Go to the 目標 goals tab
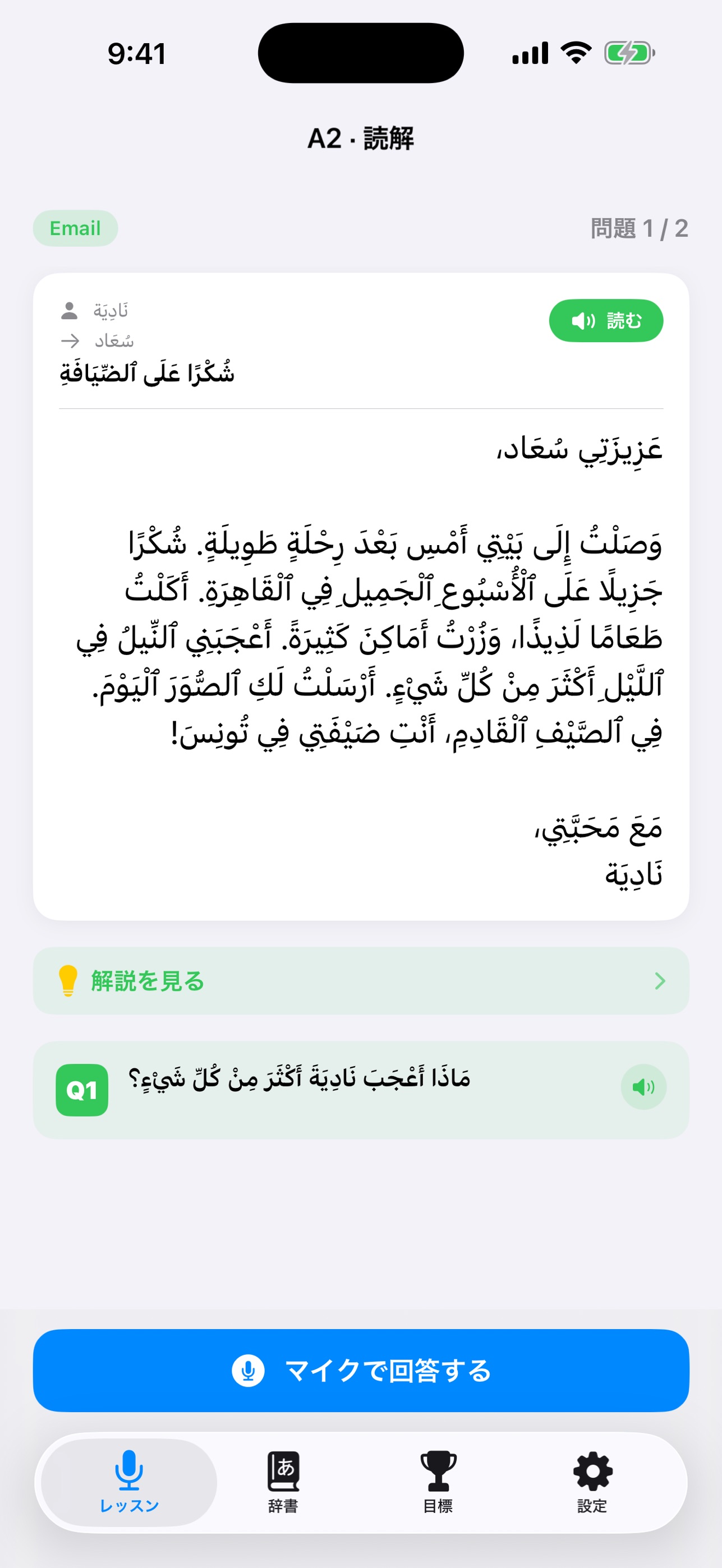The image size is (722, 1568). (438, 1482)
